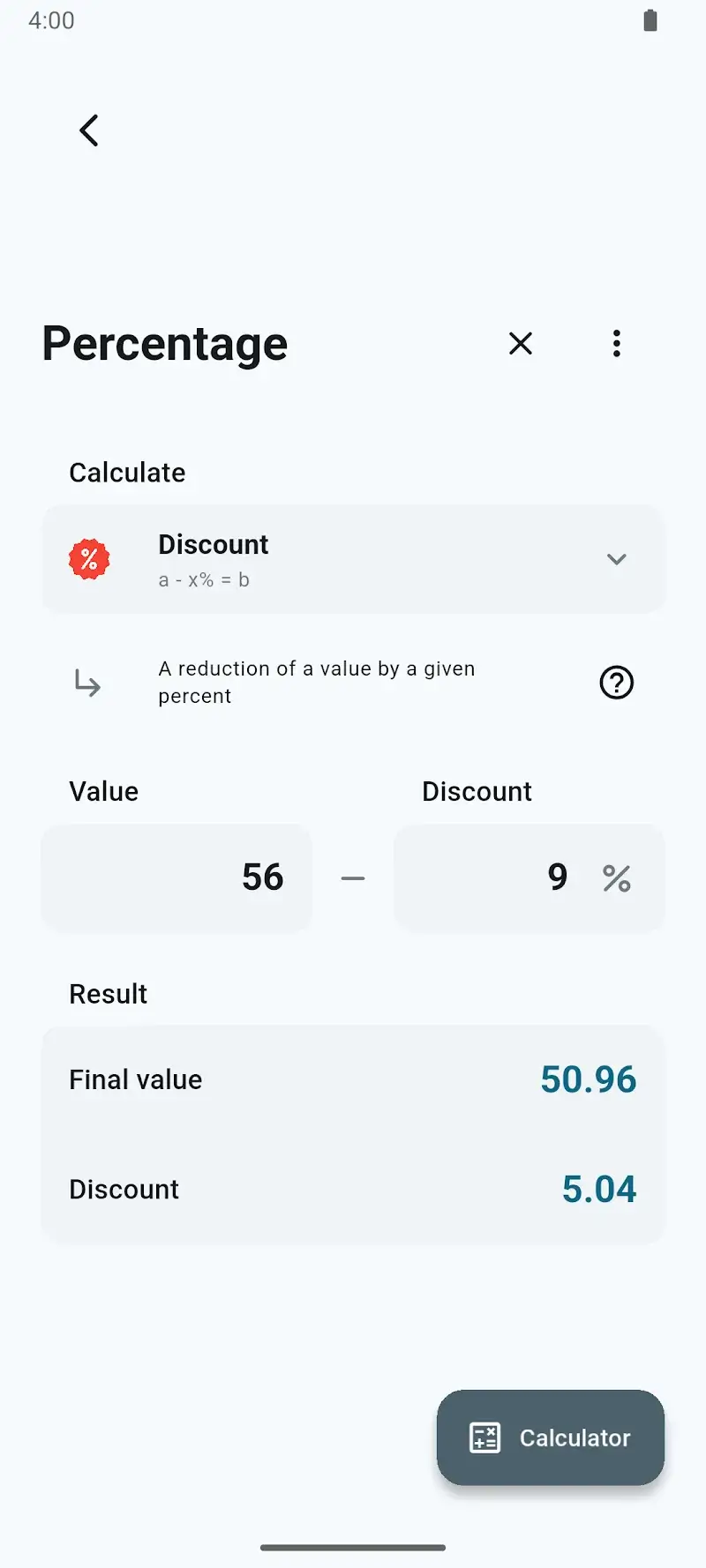Select the Discount input showing 9
706x1568 pixels.
529,878
